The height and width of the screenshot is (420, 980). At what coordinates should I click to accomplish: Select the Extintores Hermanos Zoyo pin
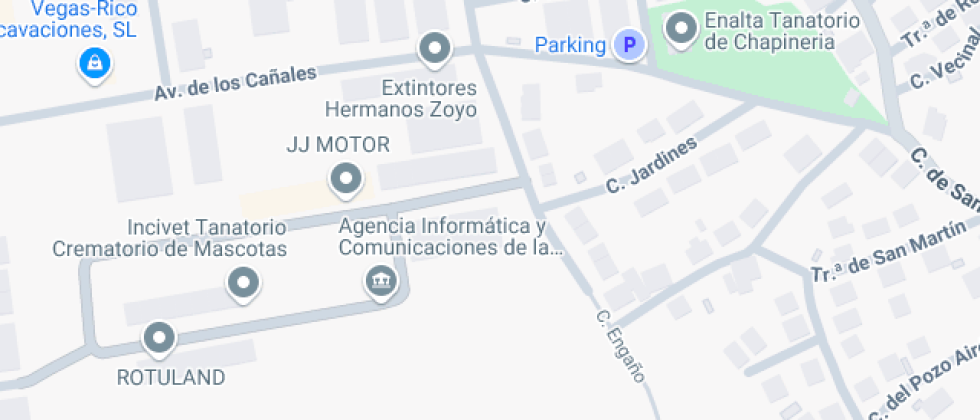point(434,47)
